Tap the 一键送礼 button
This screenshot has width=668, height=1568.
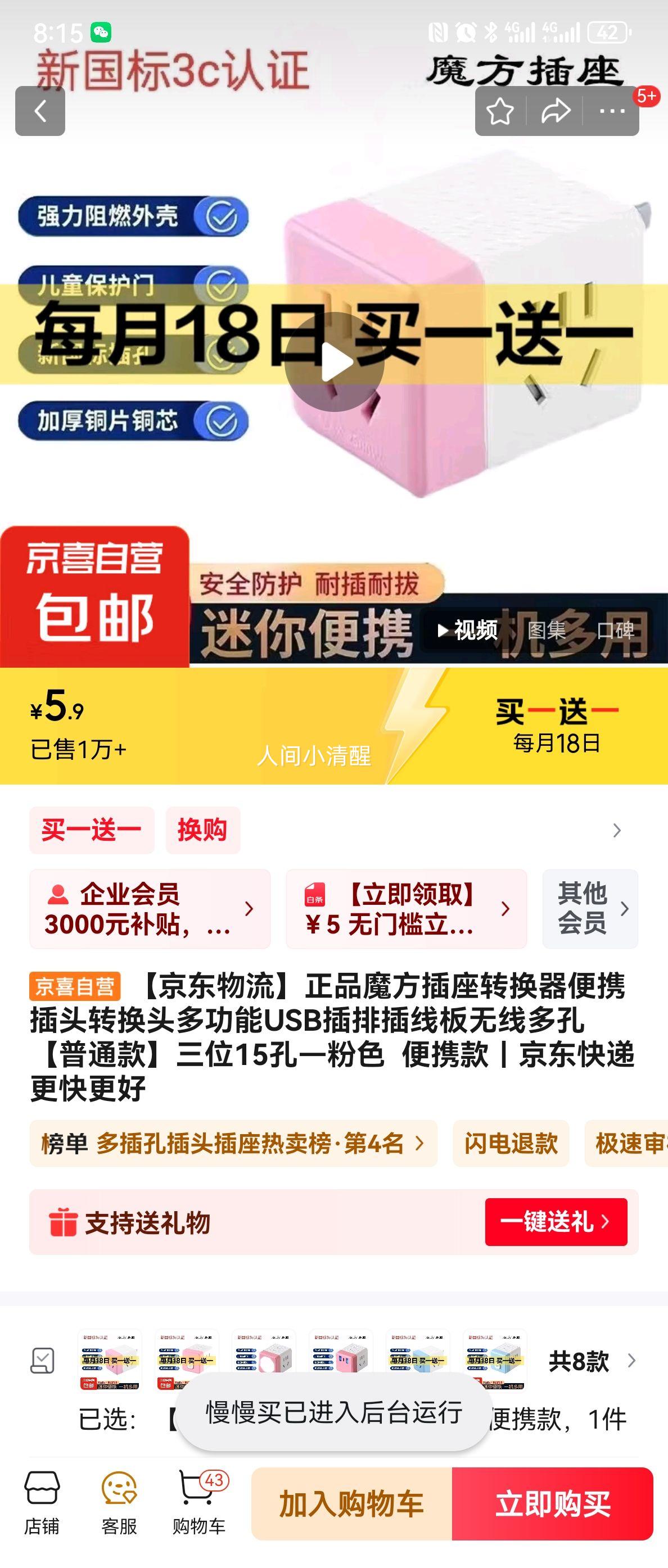point(556,1222)
